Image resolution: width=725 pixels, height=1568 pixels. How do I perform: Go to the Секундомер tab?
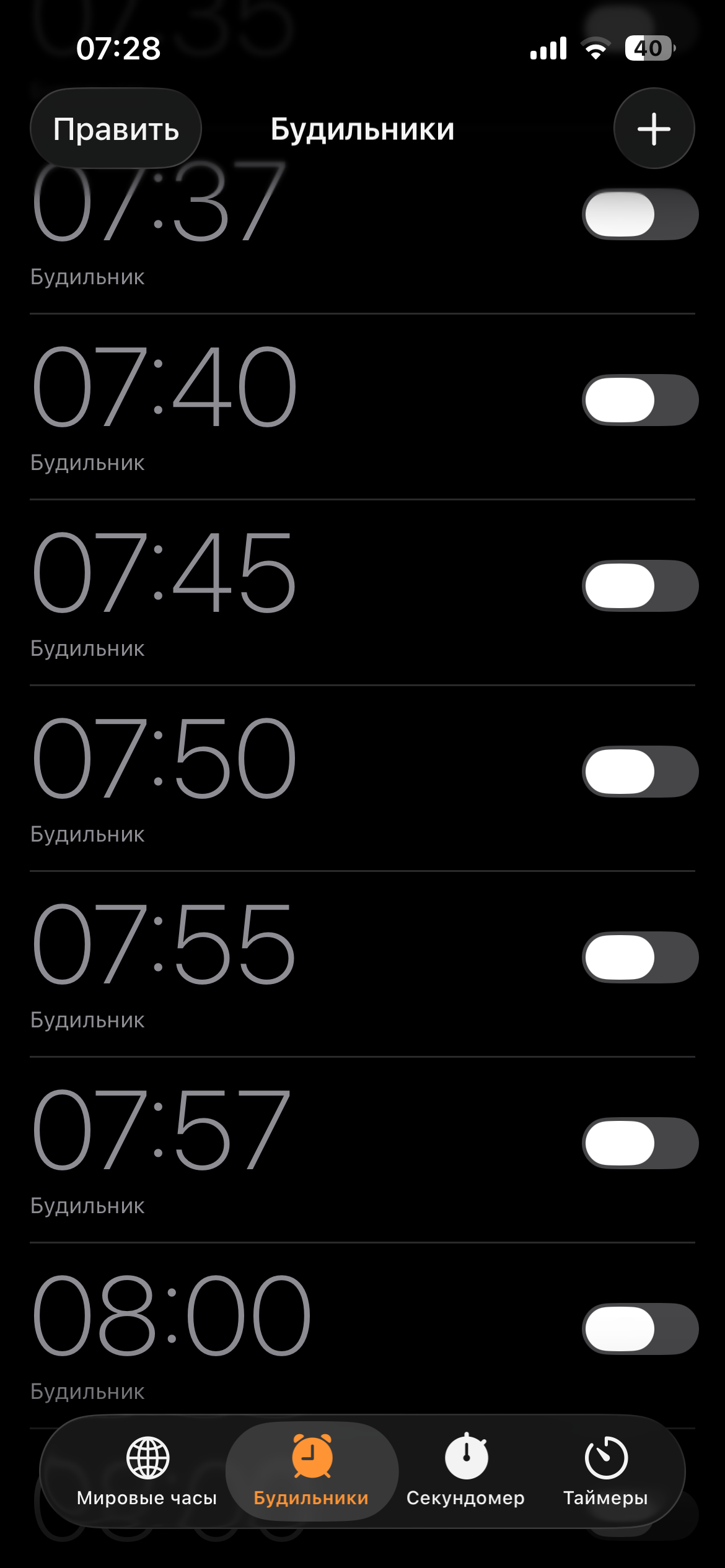point(465,1471)
